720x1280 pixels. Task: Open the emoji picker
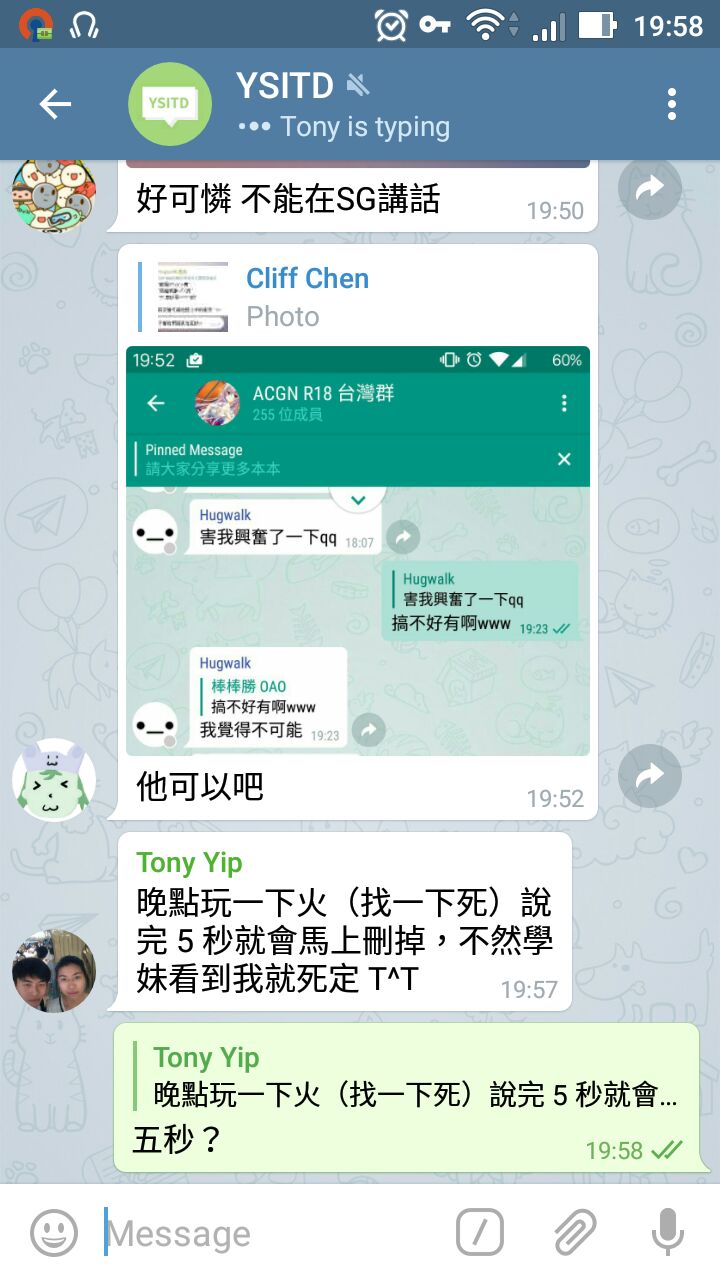coord(54,1232)
